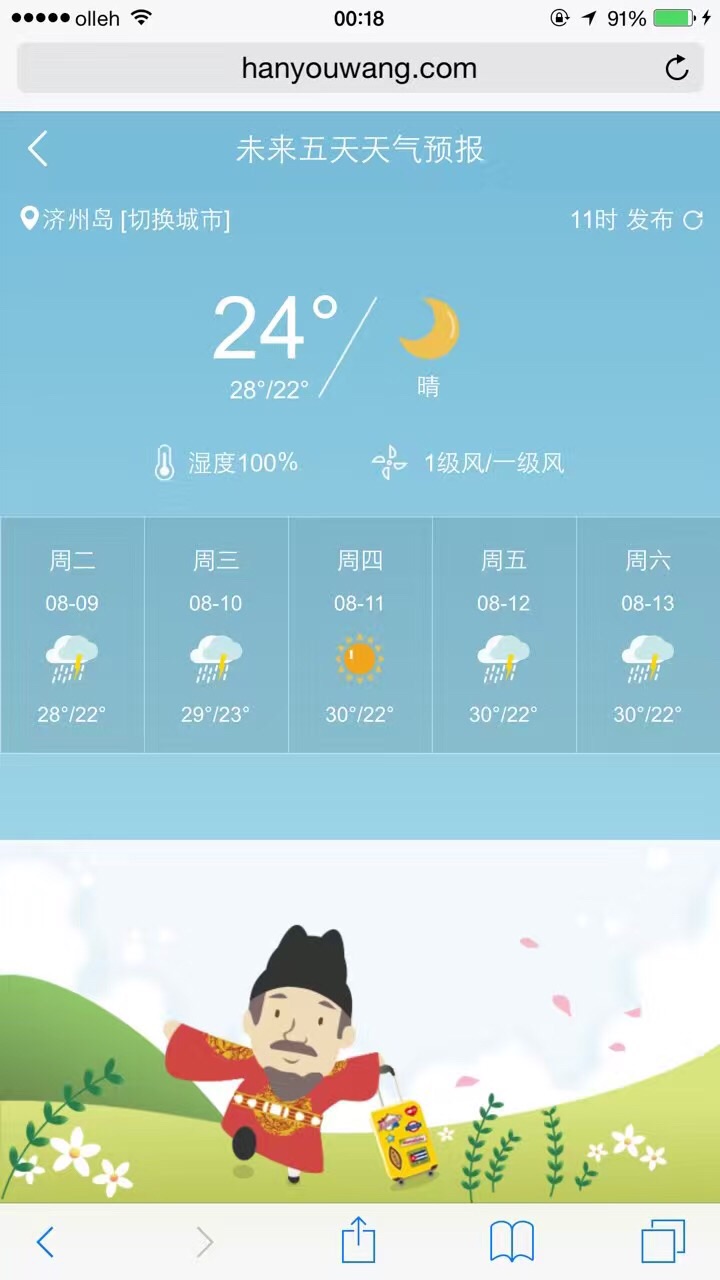This screenshot has width=720, height=1280.
Task: Switch city via 切换城市 link
Action: [175, 220]
